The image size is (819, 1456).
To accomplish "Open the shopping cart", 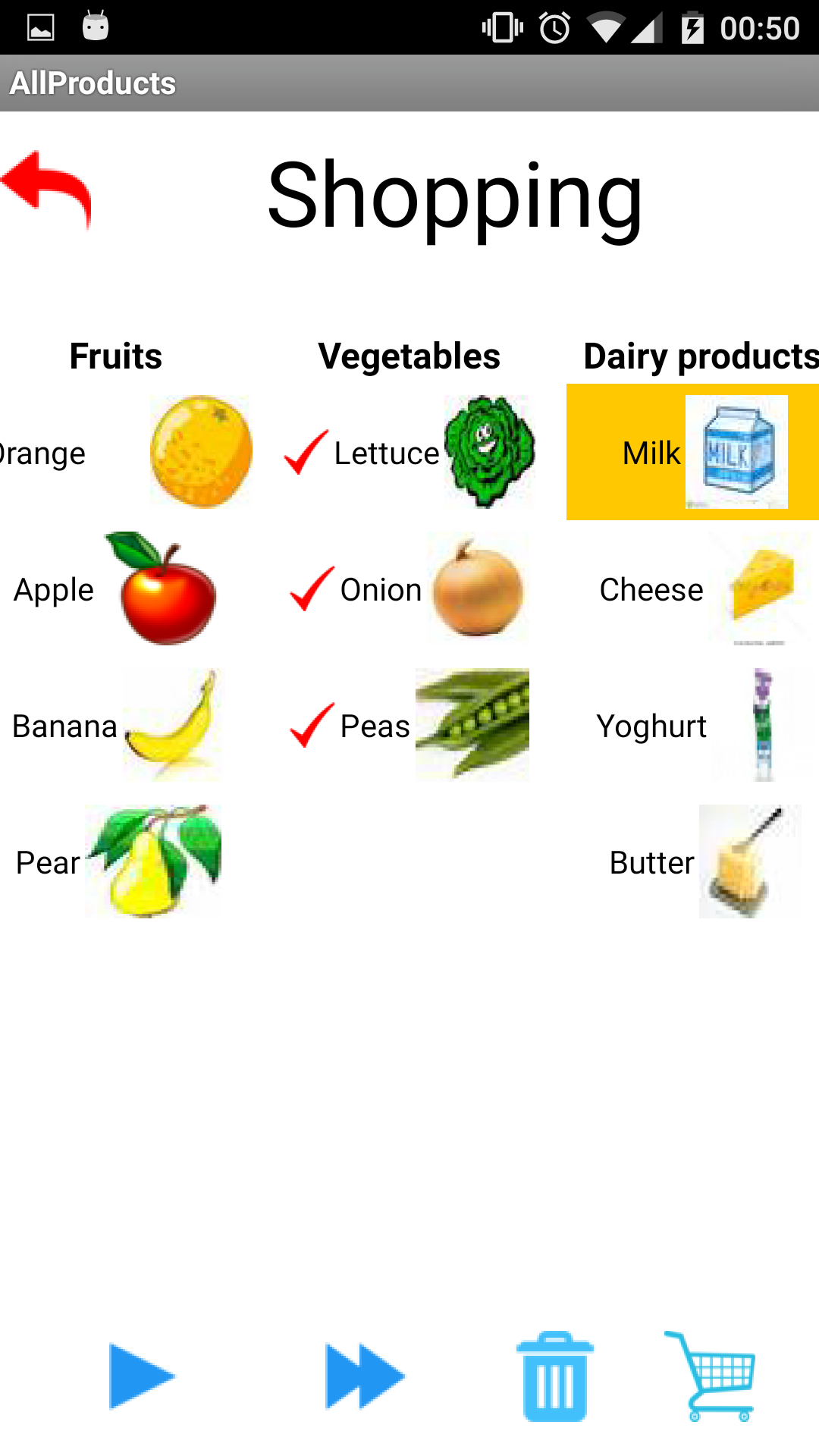I will [x=711, y=1376].
